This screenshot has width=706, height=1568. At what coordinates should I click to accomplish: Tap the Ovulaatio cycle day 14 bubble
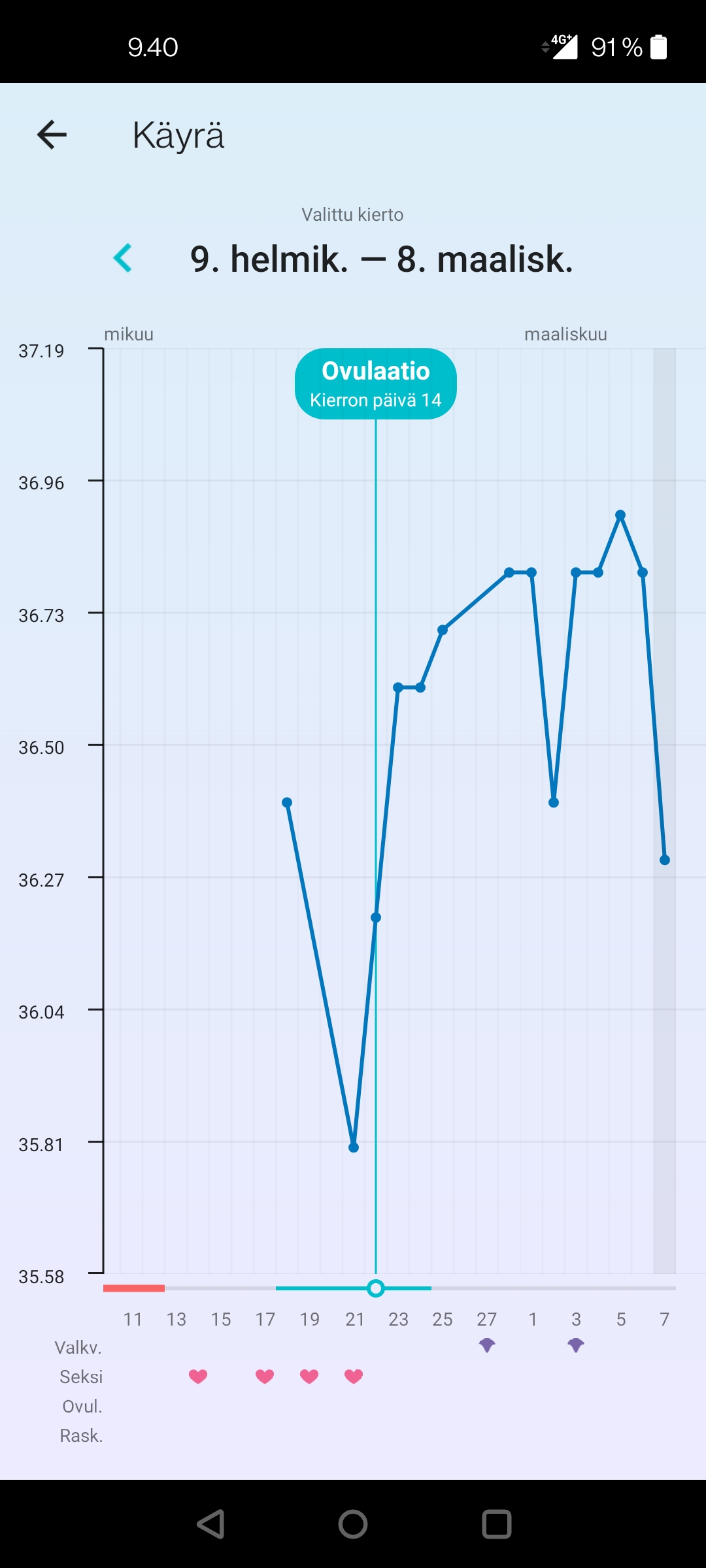click(375, 384)
